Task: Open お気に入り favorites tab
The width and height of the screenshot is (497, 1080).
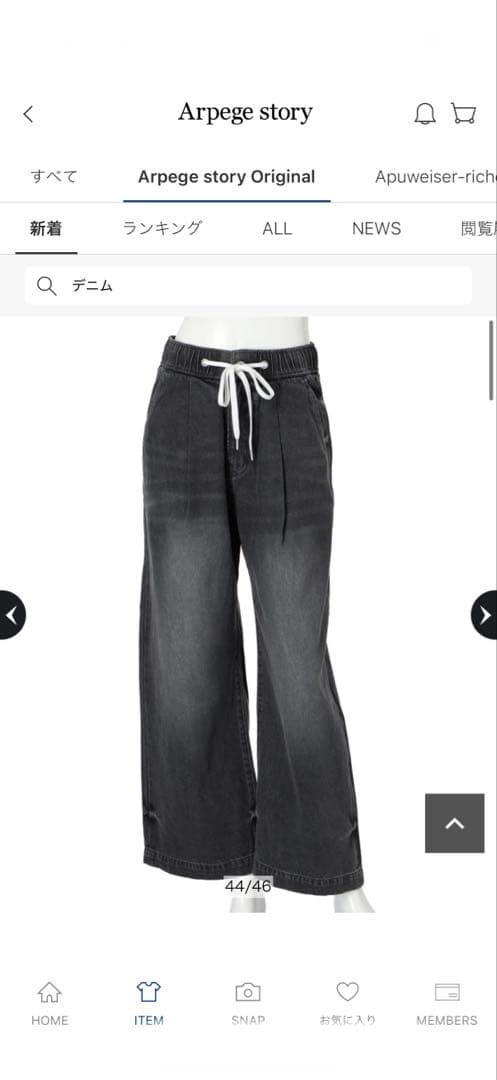Action: click(x=348, y=1004)
